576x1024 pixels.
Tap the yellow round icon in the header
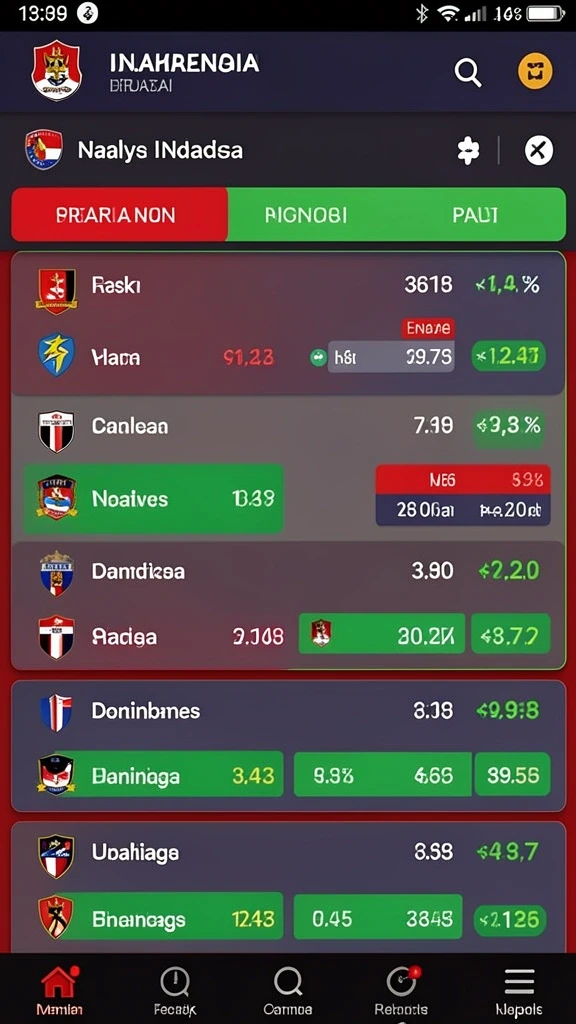coord(535,71)
